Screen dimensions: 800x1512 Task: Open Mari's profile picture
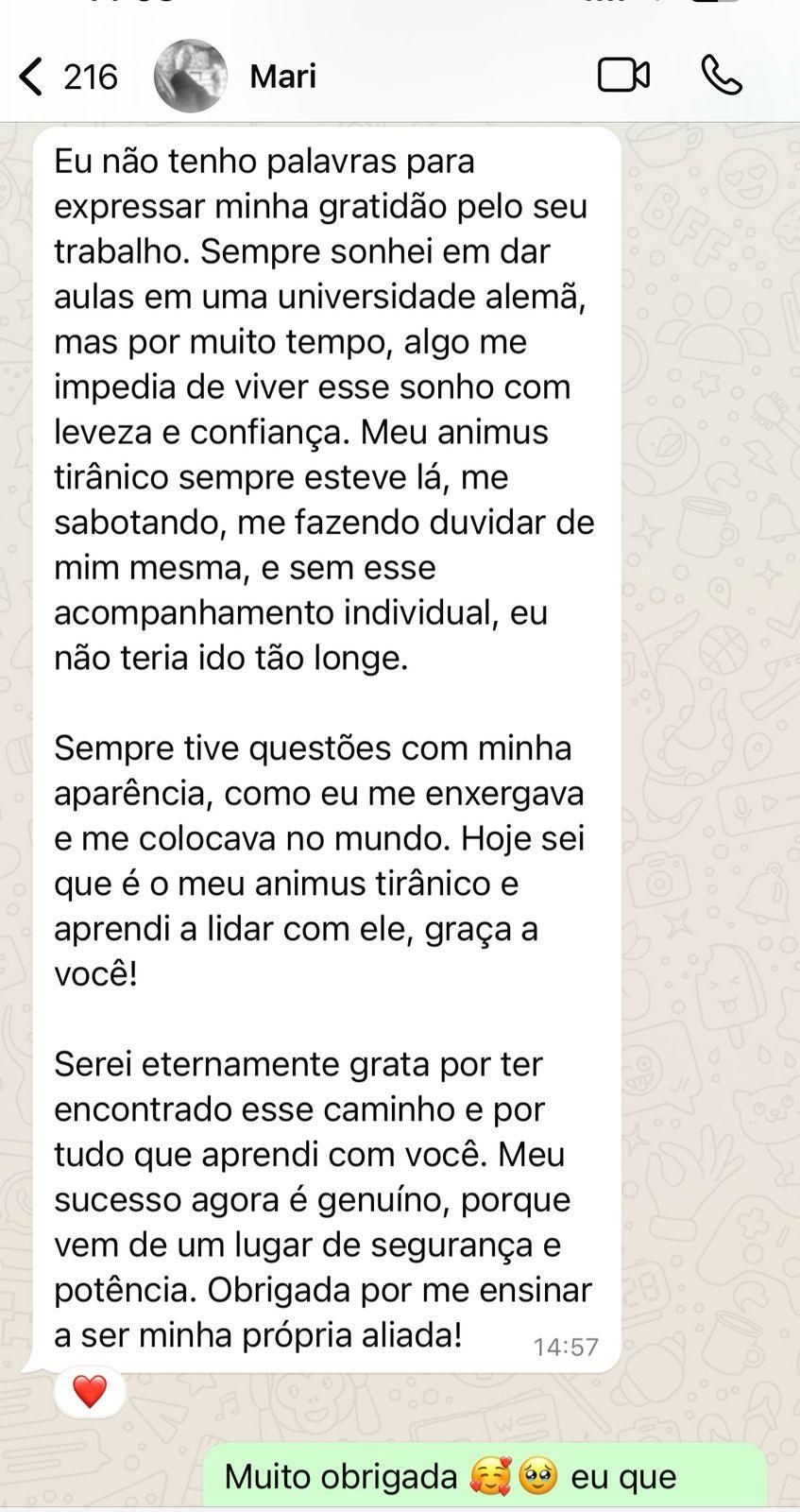[x=190, y=77]
